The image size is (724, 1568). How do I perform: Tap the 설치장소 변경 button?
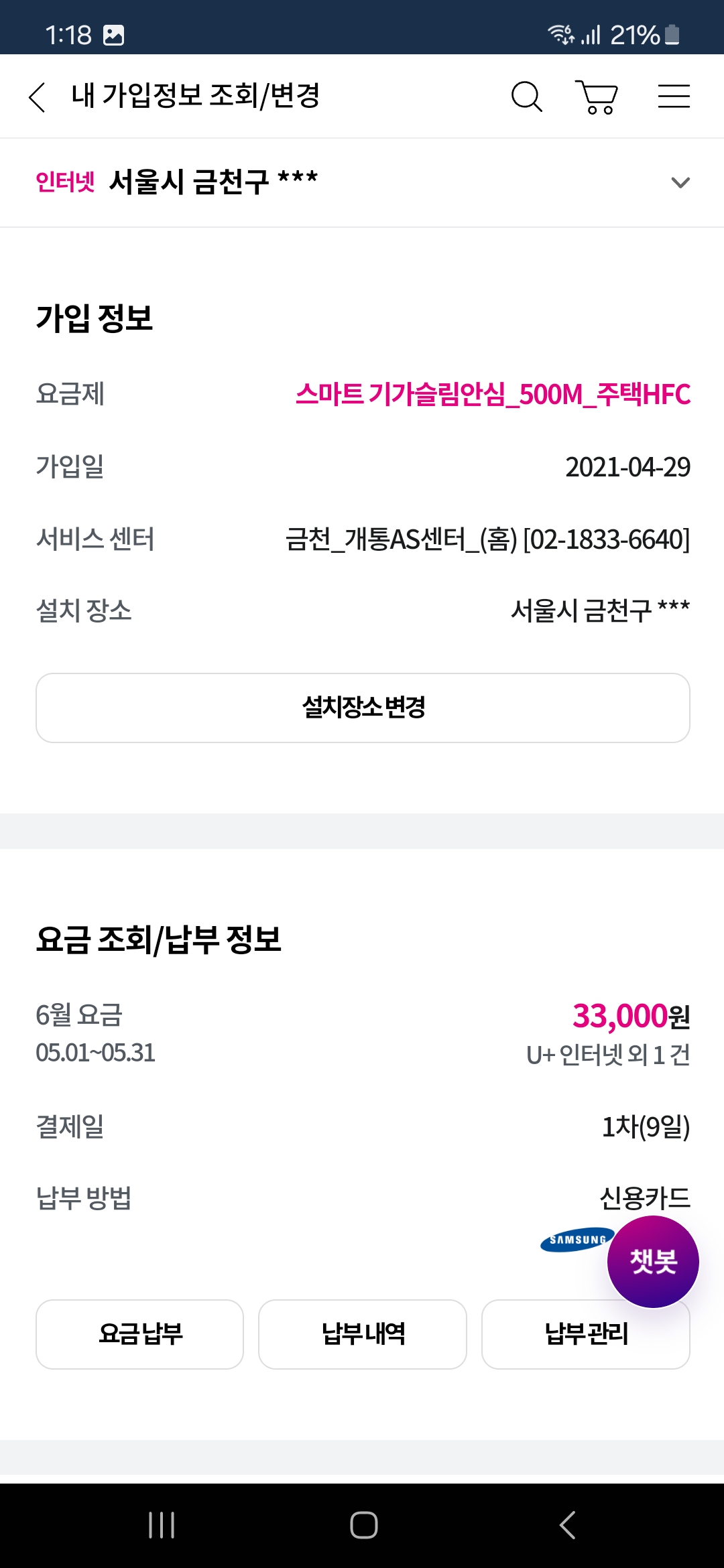click(363, 708)
